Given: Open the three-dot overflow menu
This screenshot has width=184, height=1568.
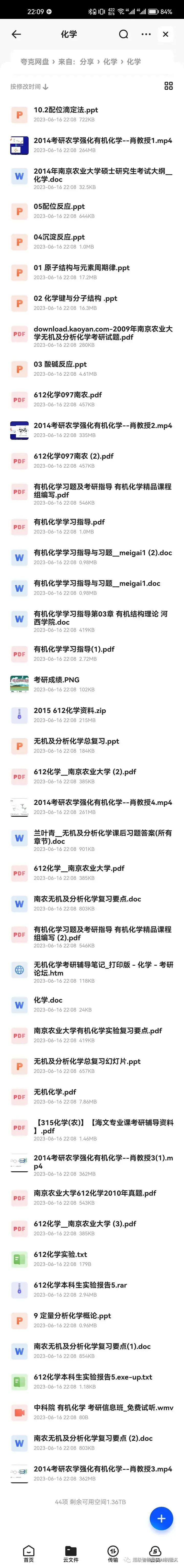Looking at the screenshot, I should tap(146, 34).
